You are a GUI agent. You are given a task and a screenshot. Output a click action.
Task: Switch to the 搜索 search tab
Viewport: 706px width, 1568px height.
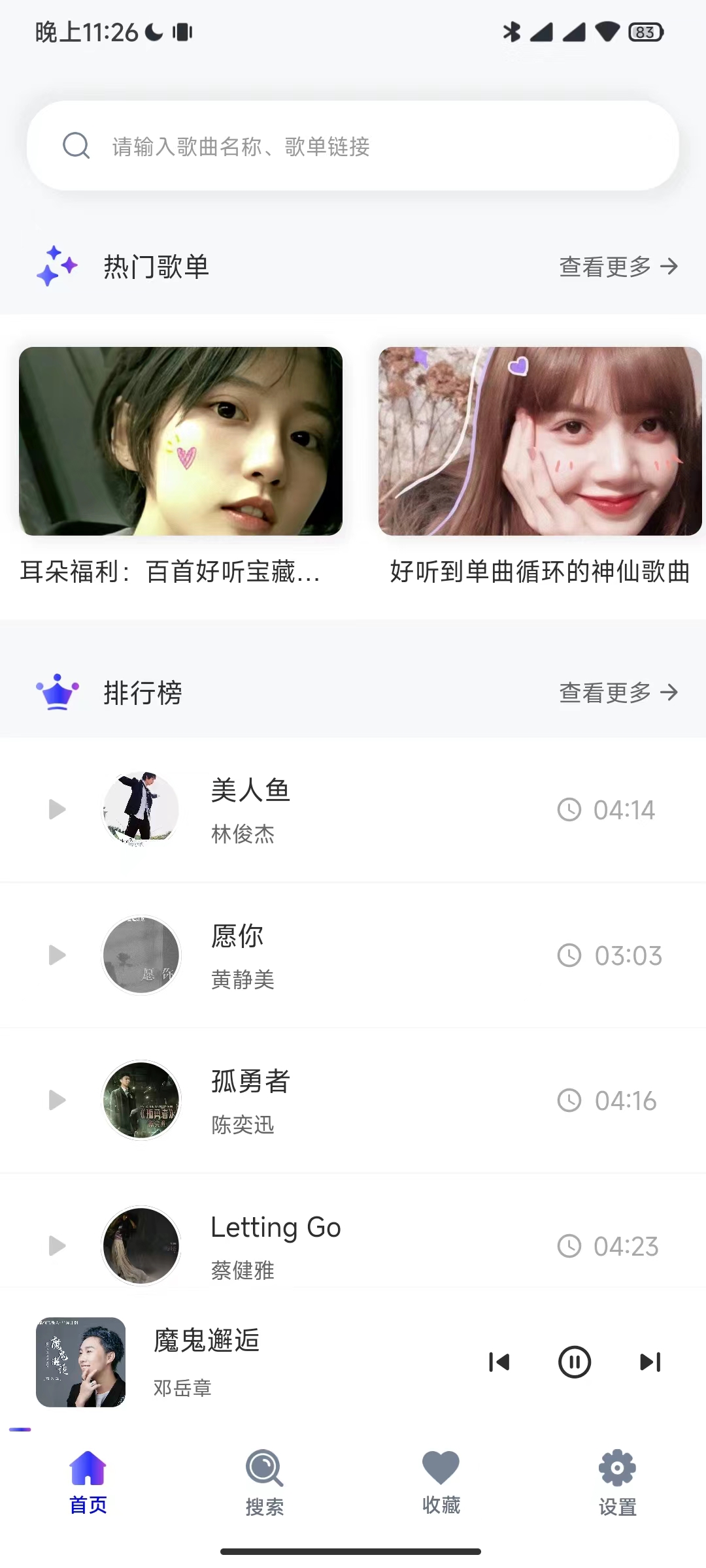(265, 1483)
